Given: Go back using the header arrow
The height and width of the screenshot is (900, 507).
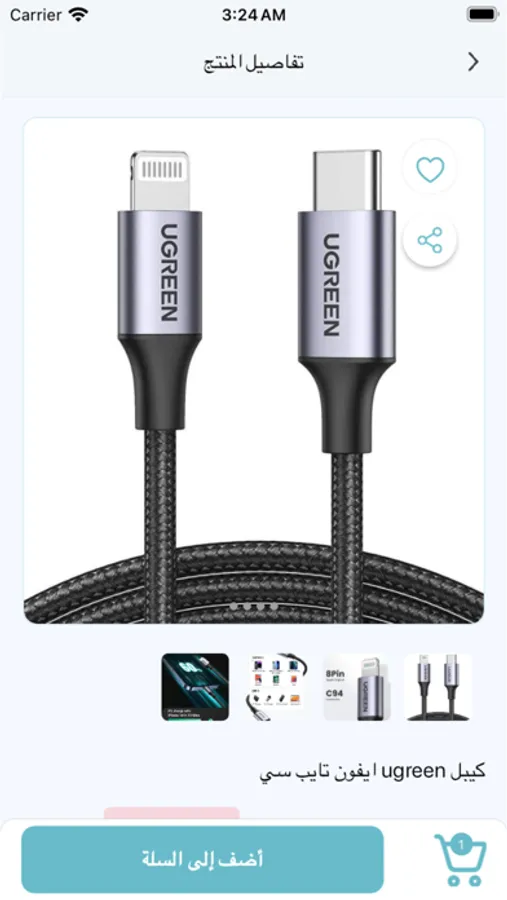Looking at the screenshot, I should click(473, 62).
